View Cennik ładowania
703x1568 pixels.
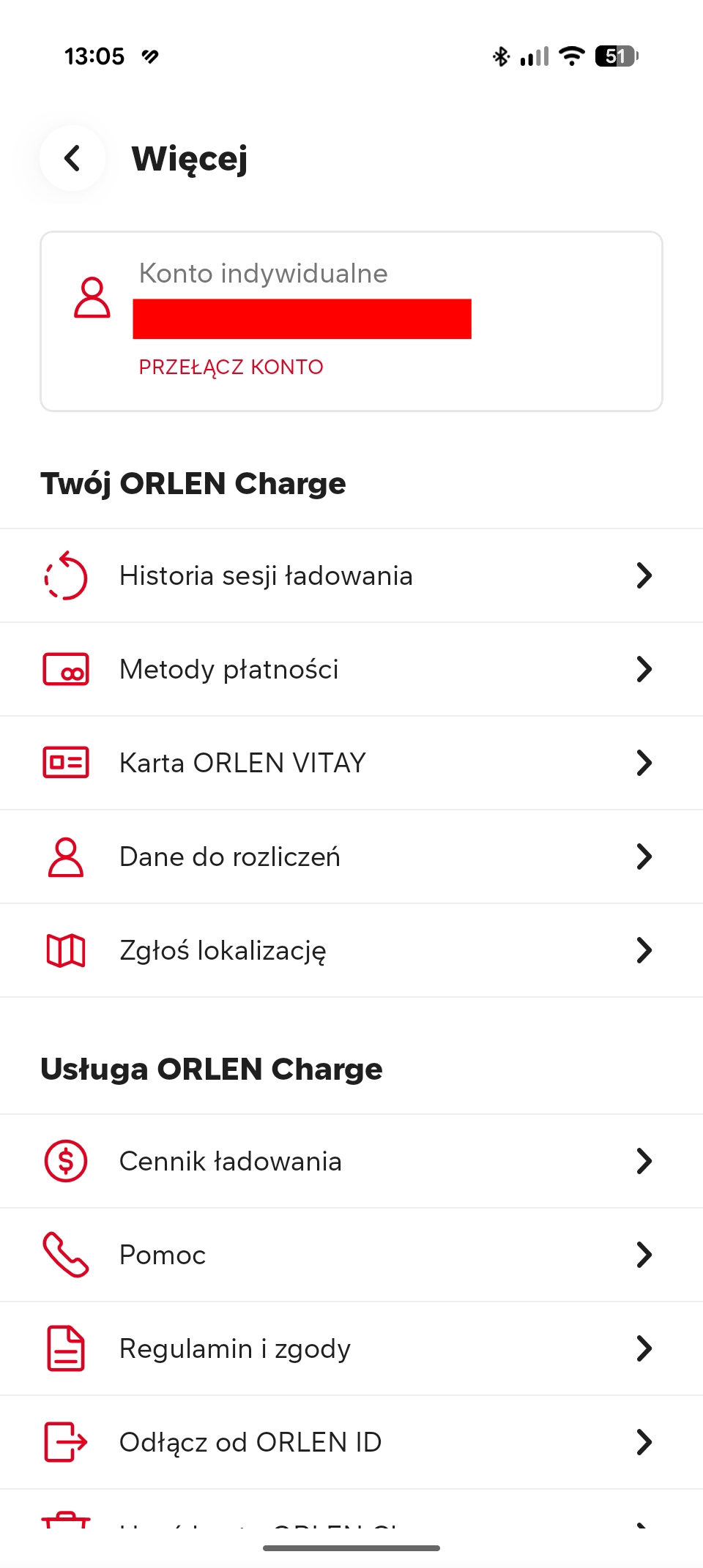pos(350,1162)
